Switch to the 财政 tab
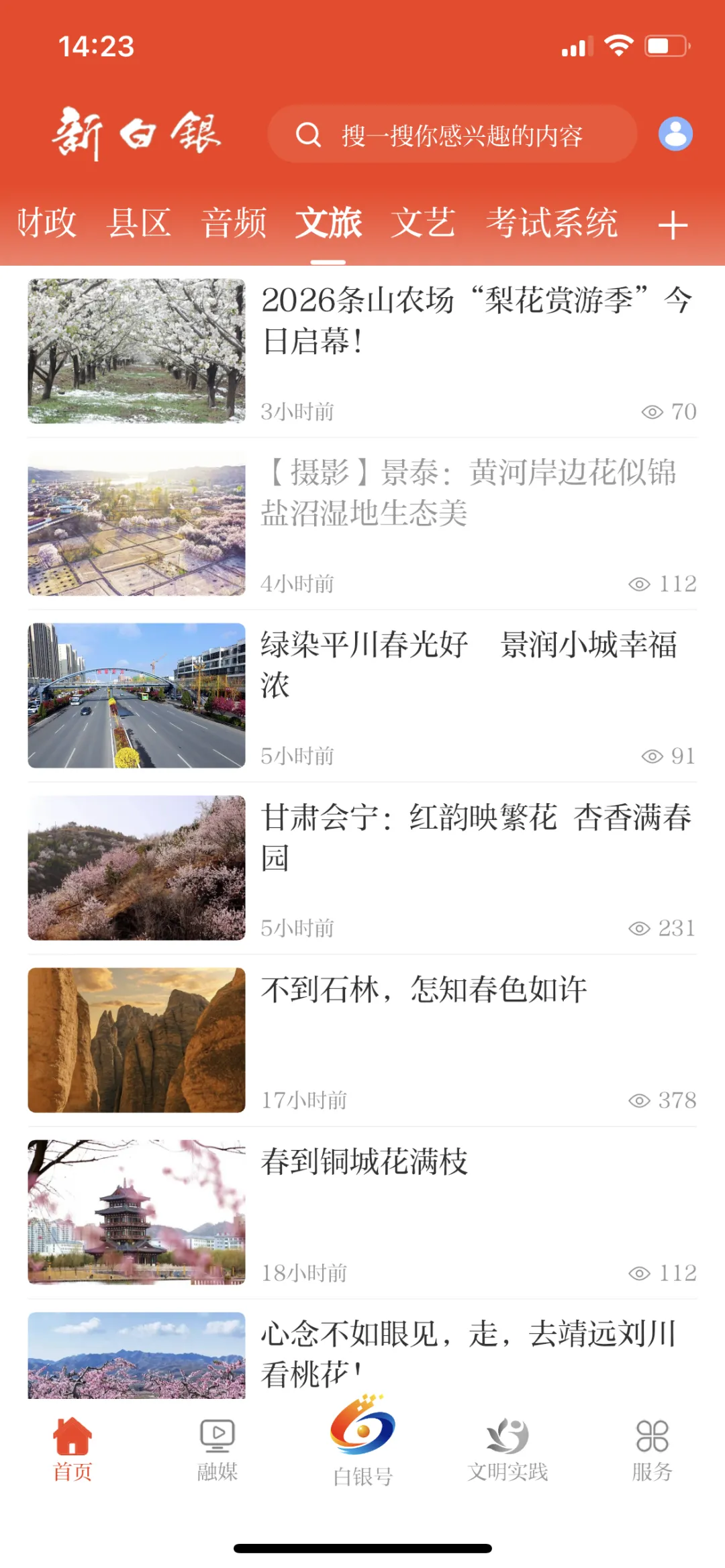Image resolution: width=725 pixels, height=1568 pixels. click(46, 223)
